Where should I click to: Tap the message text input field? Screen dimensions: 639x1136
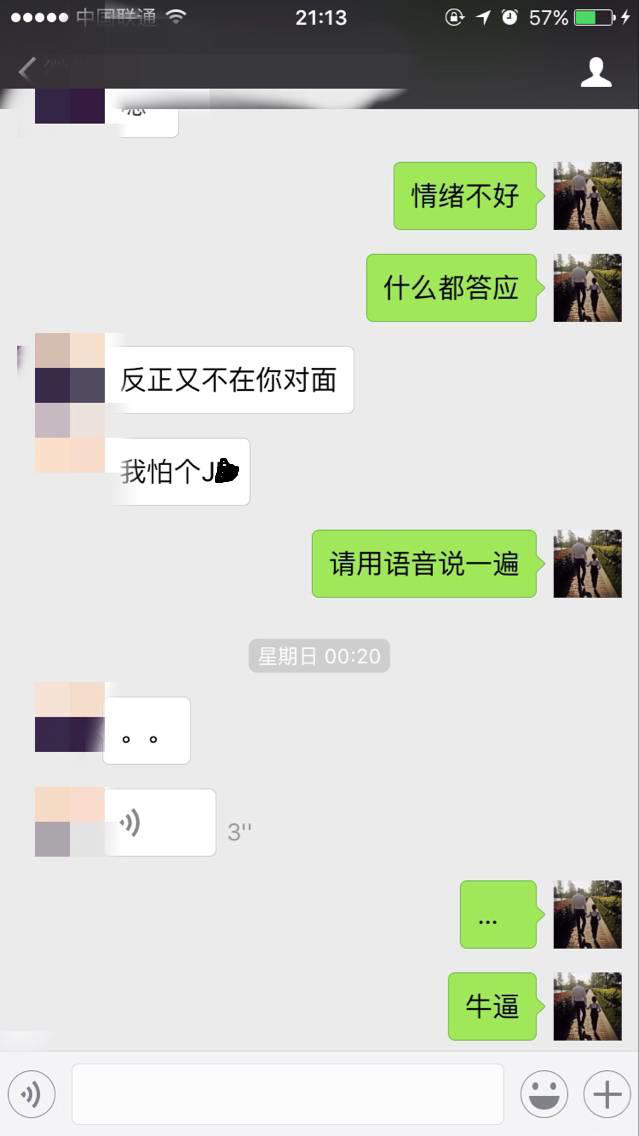287,1094
